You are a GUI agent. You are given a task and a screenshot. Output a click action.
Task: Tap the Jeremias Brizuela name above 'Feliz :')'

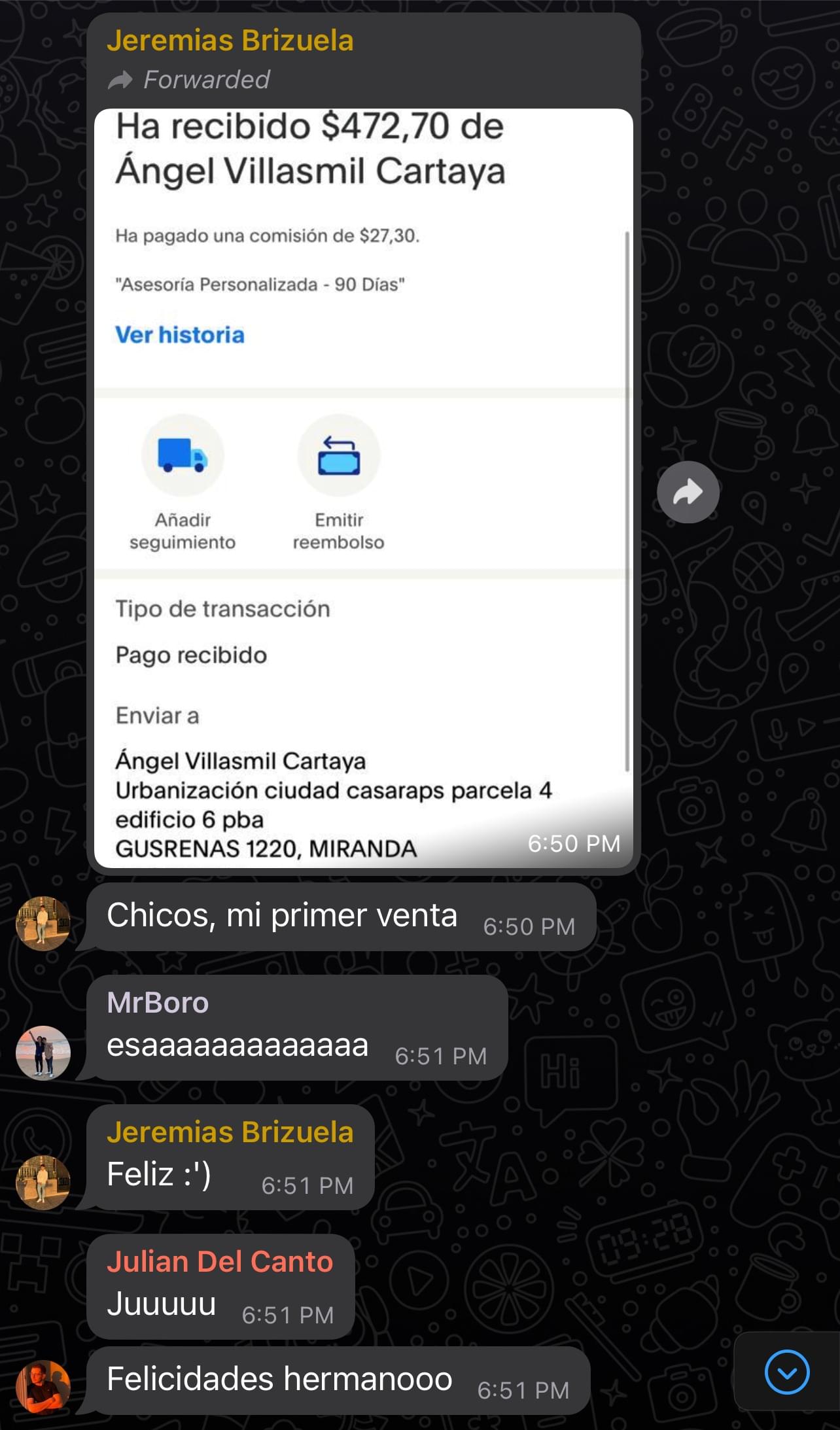pyautogui.click(x=230, y=1132)
